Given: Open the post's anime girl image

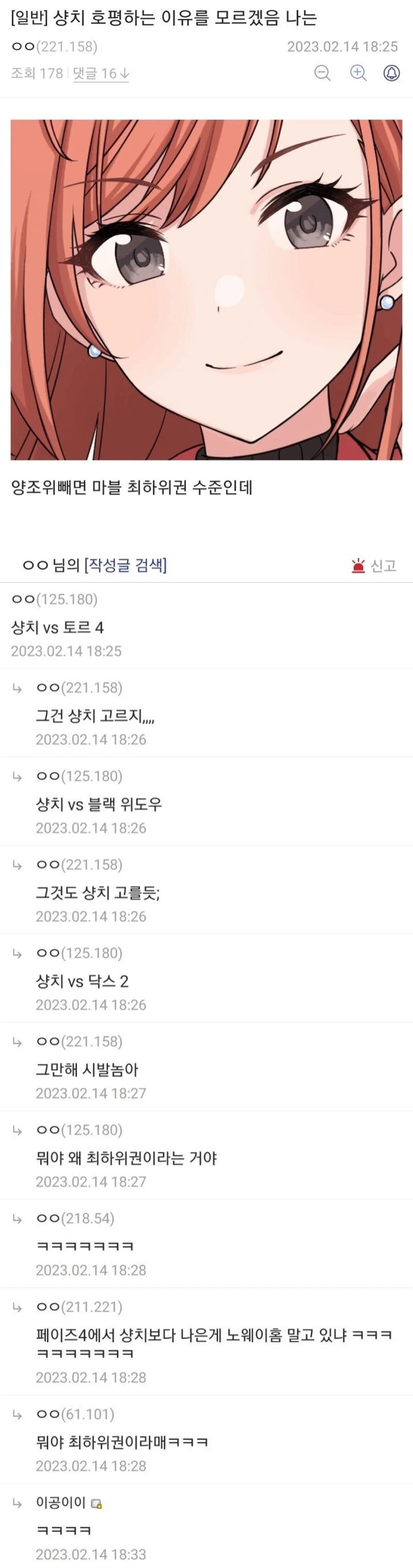Looking at the screenshot, I should 206,290.
